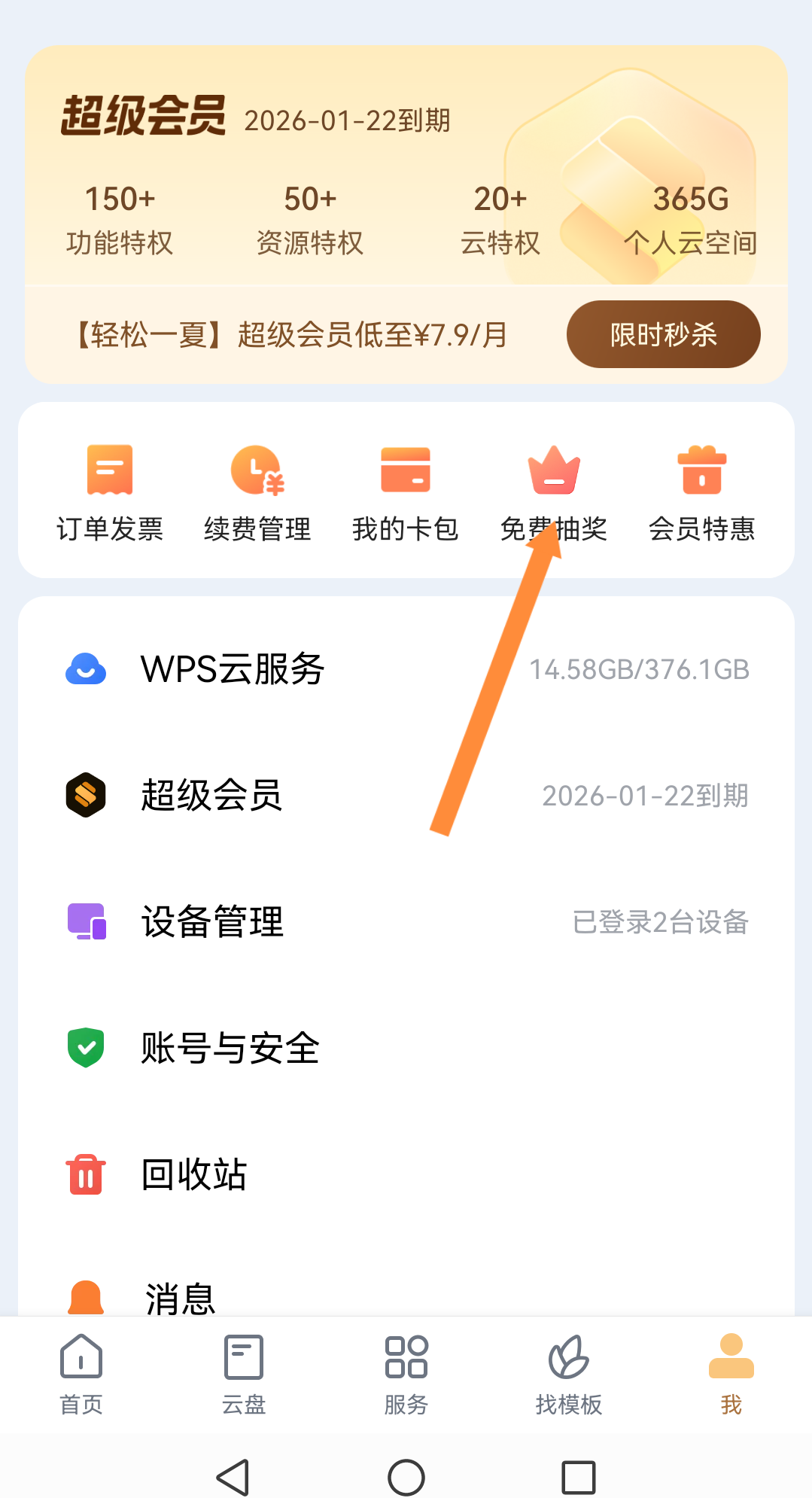The image size is (812, 1498).
Task: Switch to the 首页 tab
Action: 81,1374
